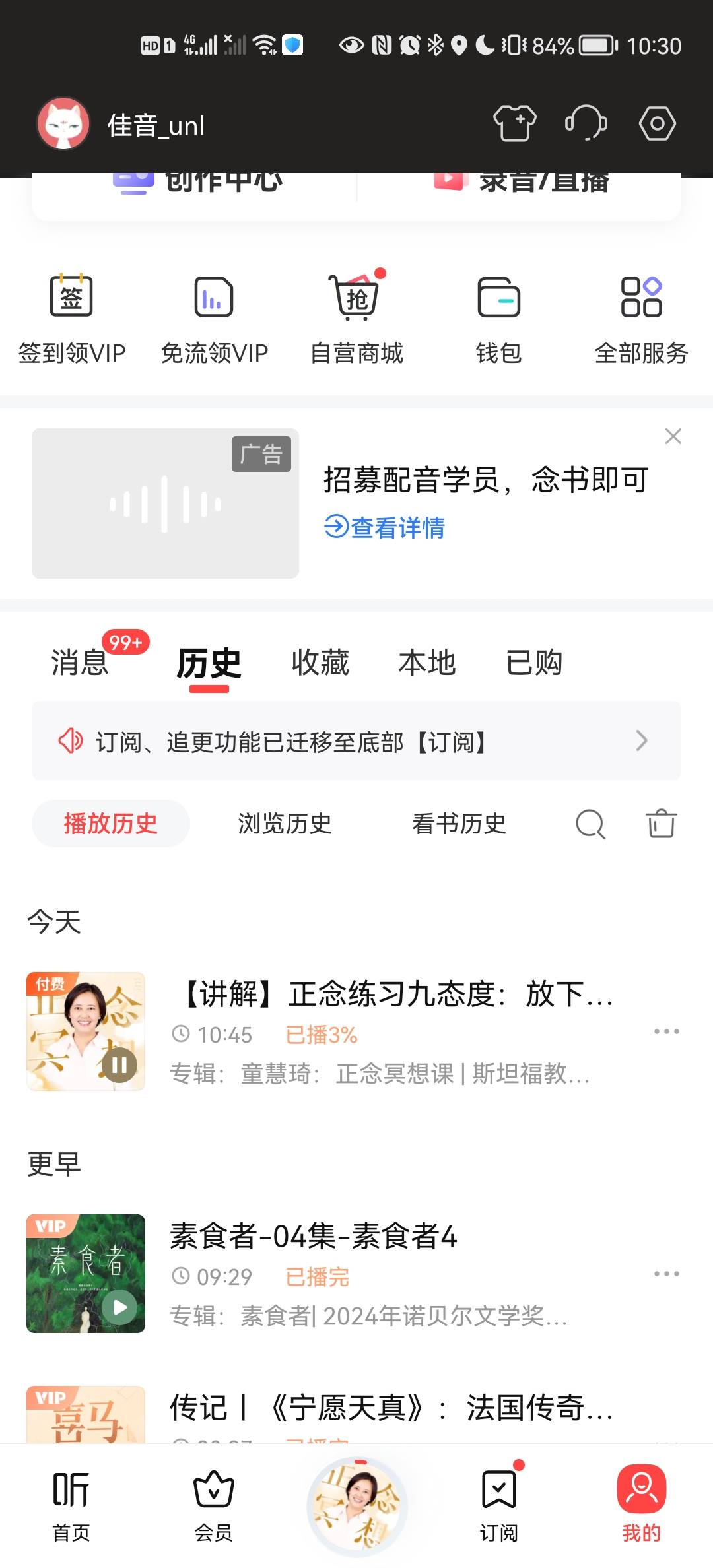Open the subscription migration notice chevron

(641, 742)
